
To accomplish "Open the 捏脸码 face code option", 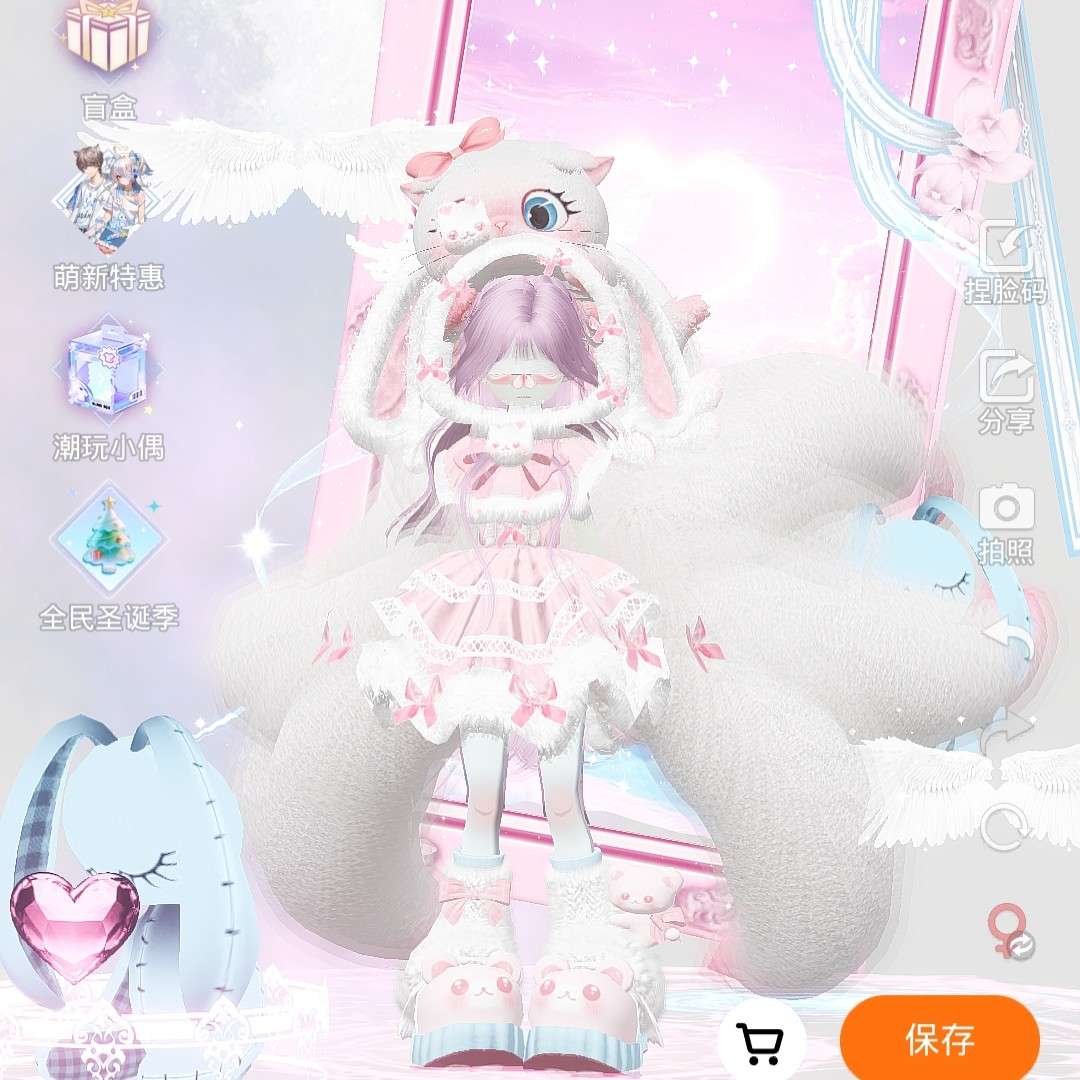I will (1005, 250).
